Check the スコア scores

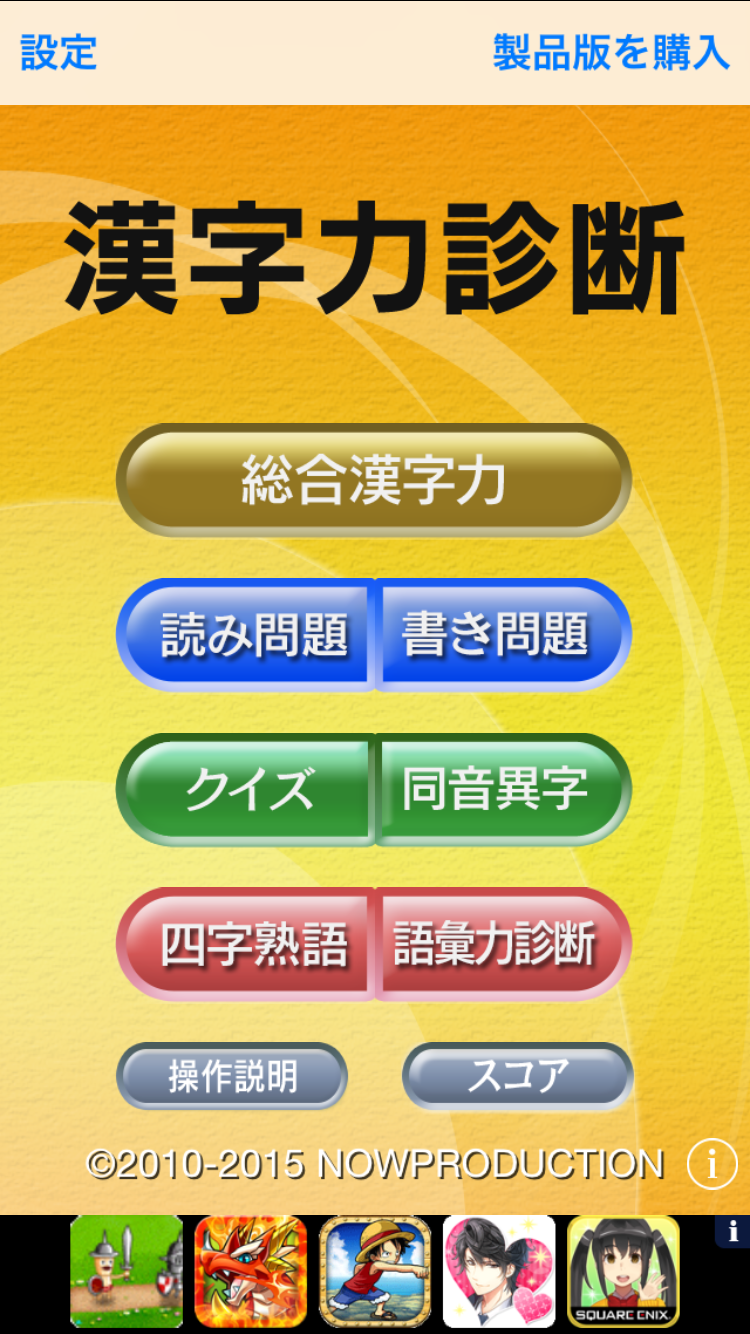[517, 1077]
